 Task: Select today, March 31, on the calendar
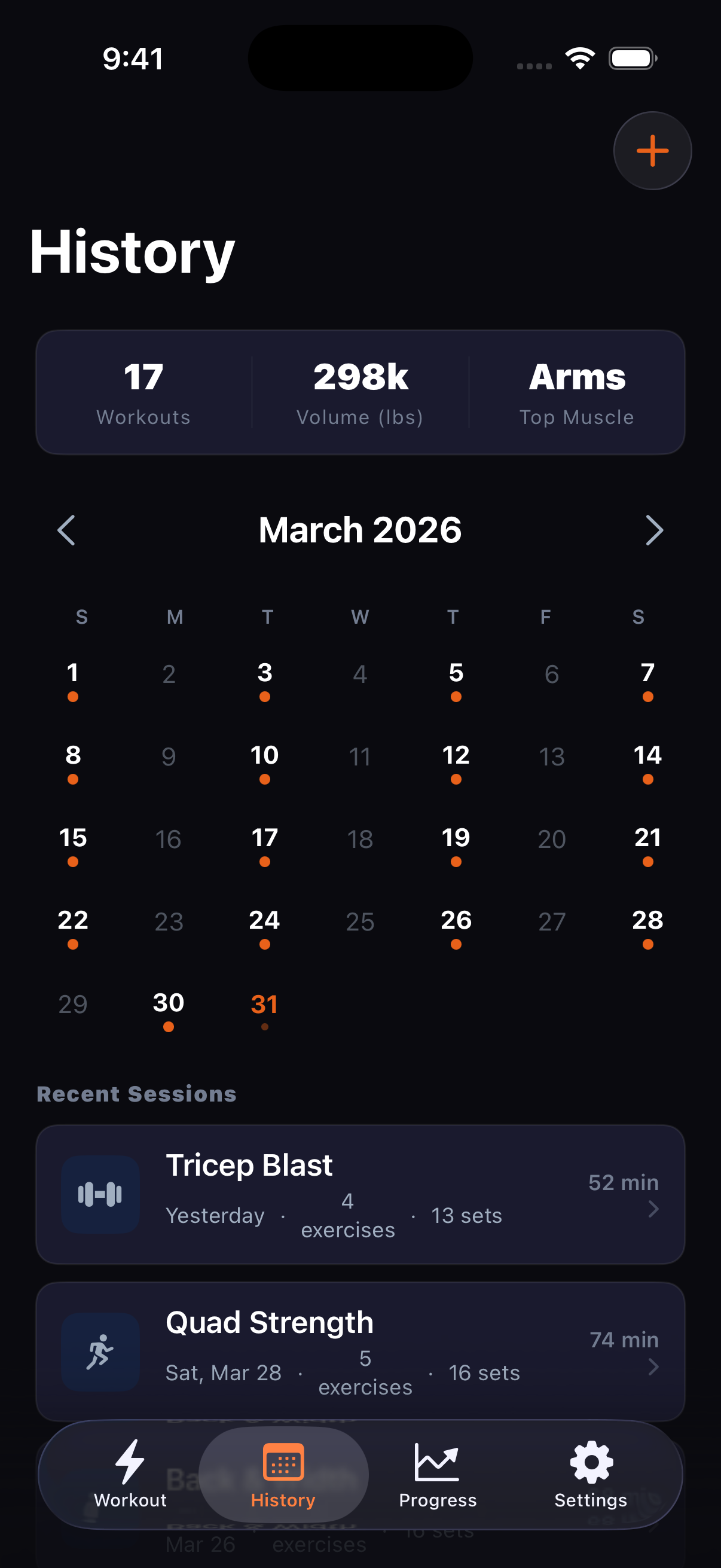click(x=265, y=1010)
